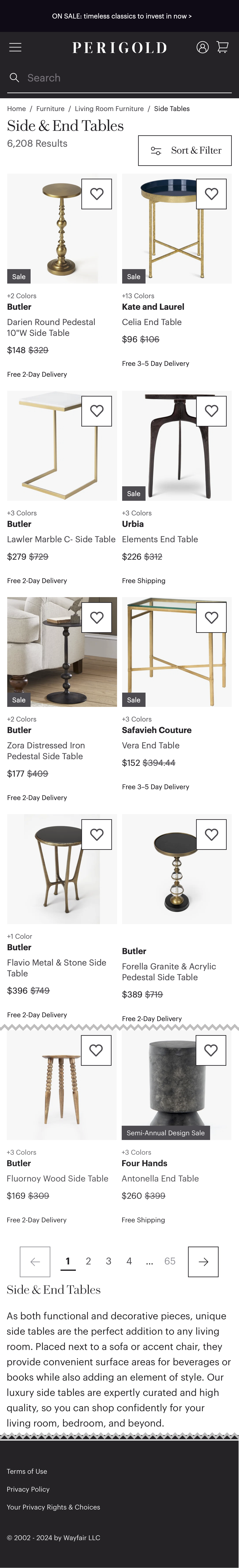239x1568 pixels.
Task: Open Zora Distressed Iron Pedestal Side Table
Action: pos(46,750)
